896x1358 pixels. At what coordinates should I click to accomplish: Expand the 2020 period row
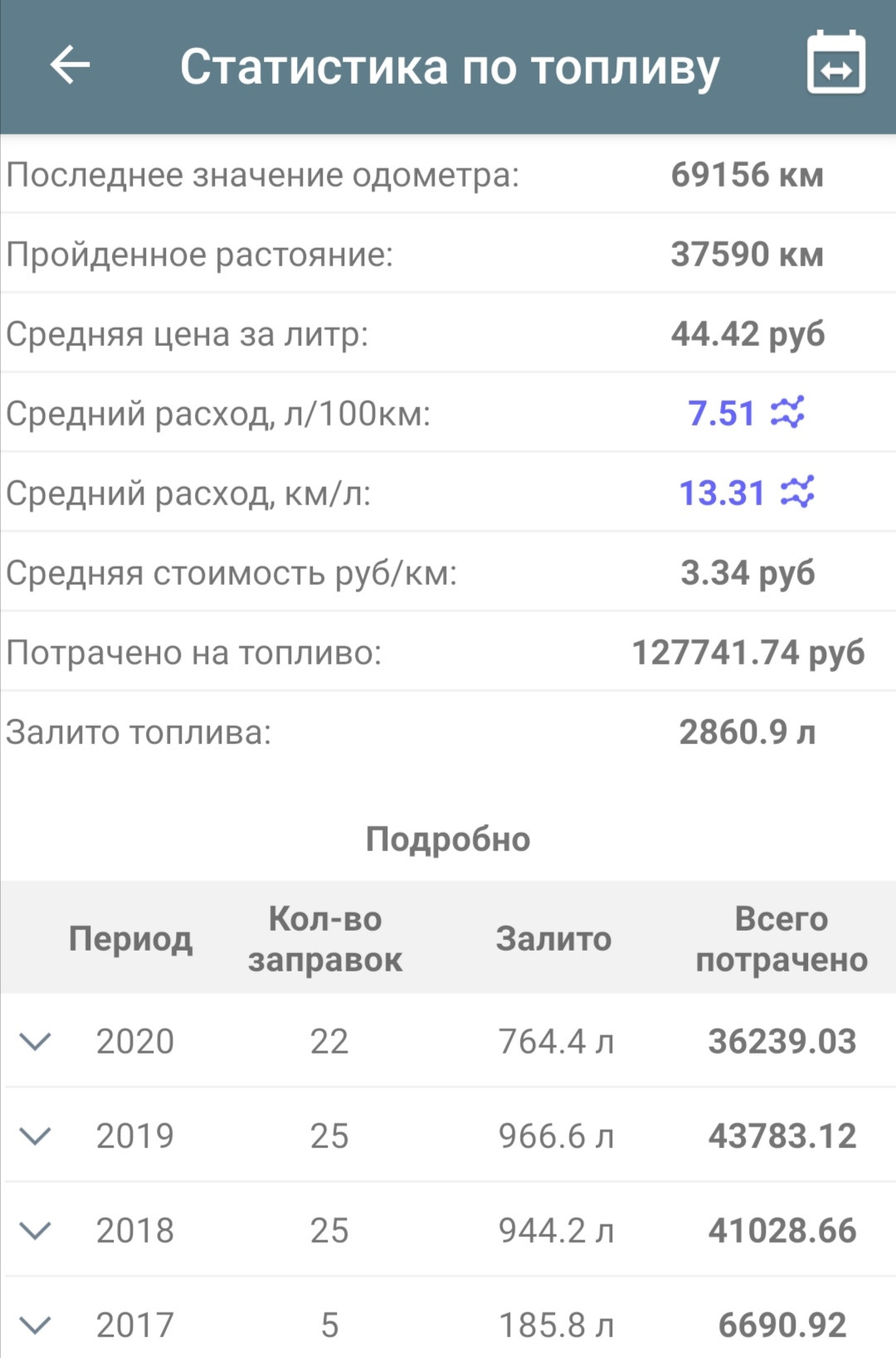(x=36, y=1041)
